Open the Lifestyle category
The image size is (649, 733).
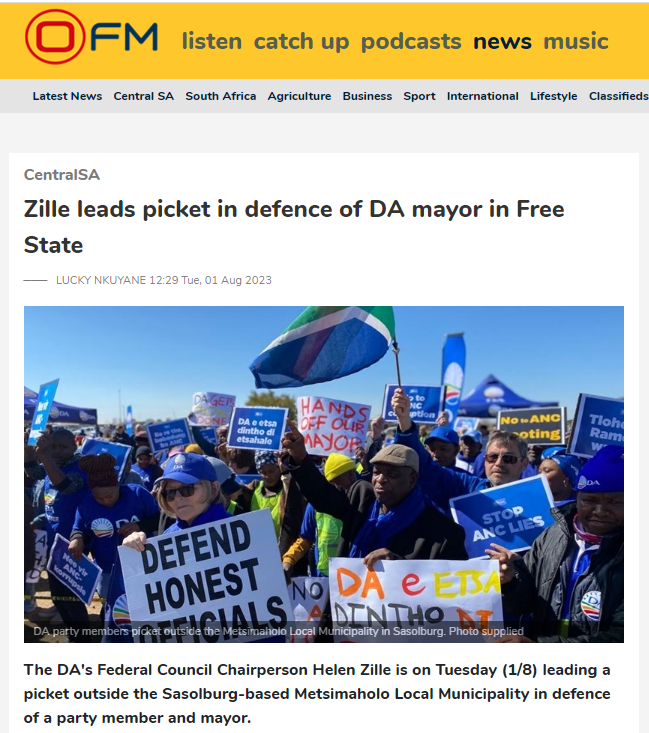click(553, 96)
